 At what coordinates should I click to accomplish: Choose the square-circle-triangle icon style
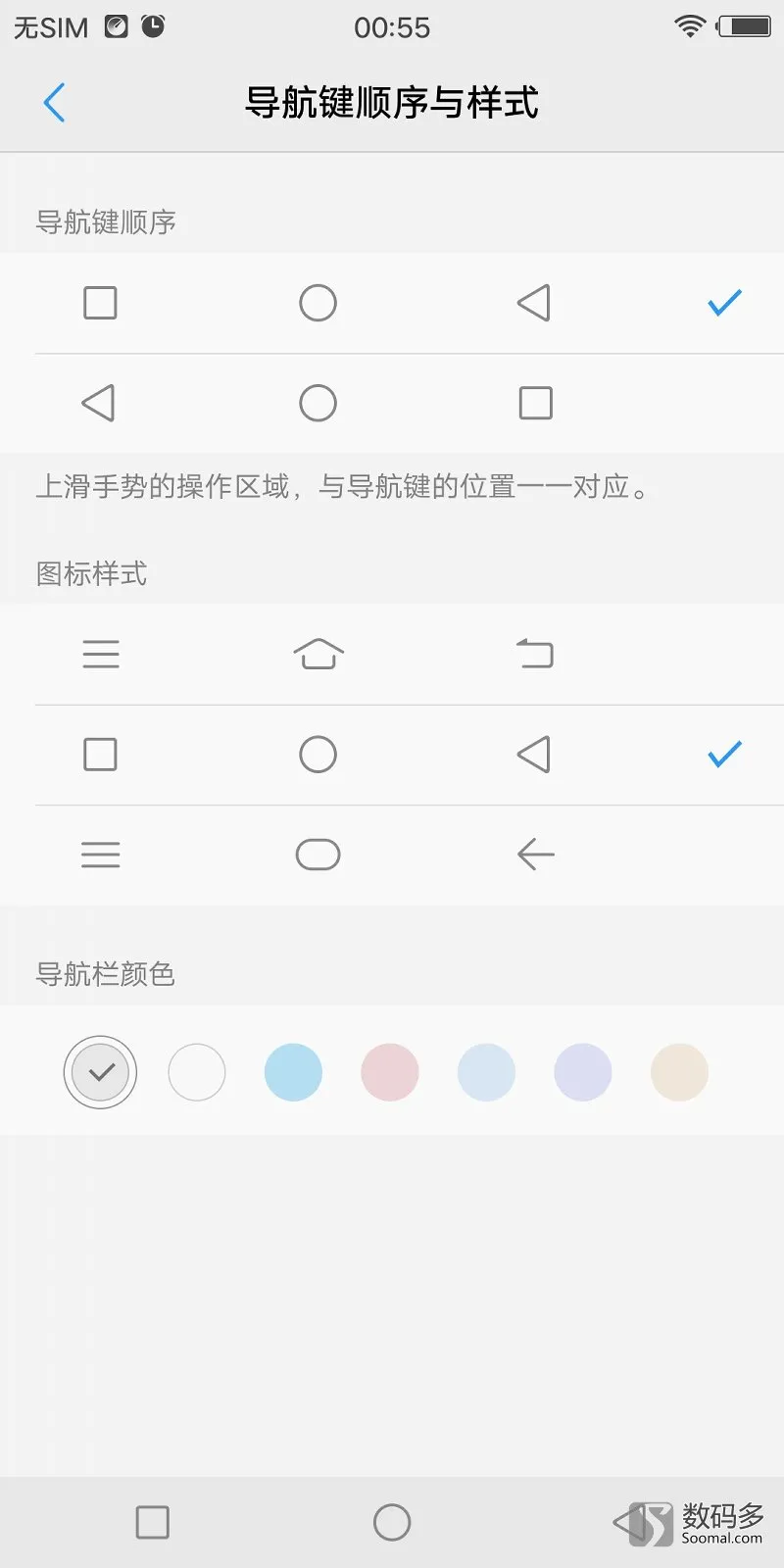(x=392, y=755)
